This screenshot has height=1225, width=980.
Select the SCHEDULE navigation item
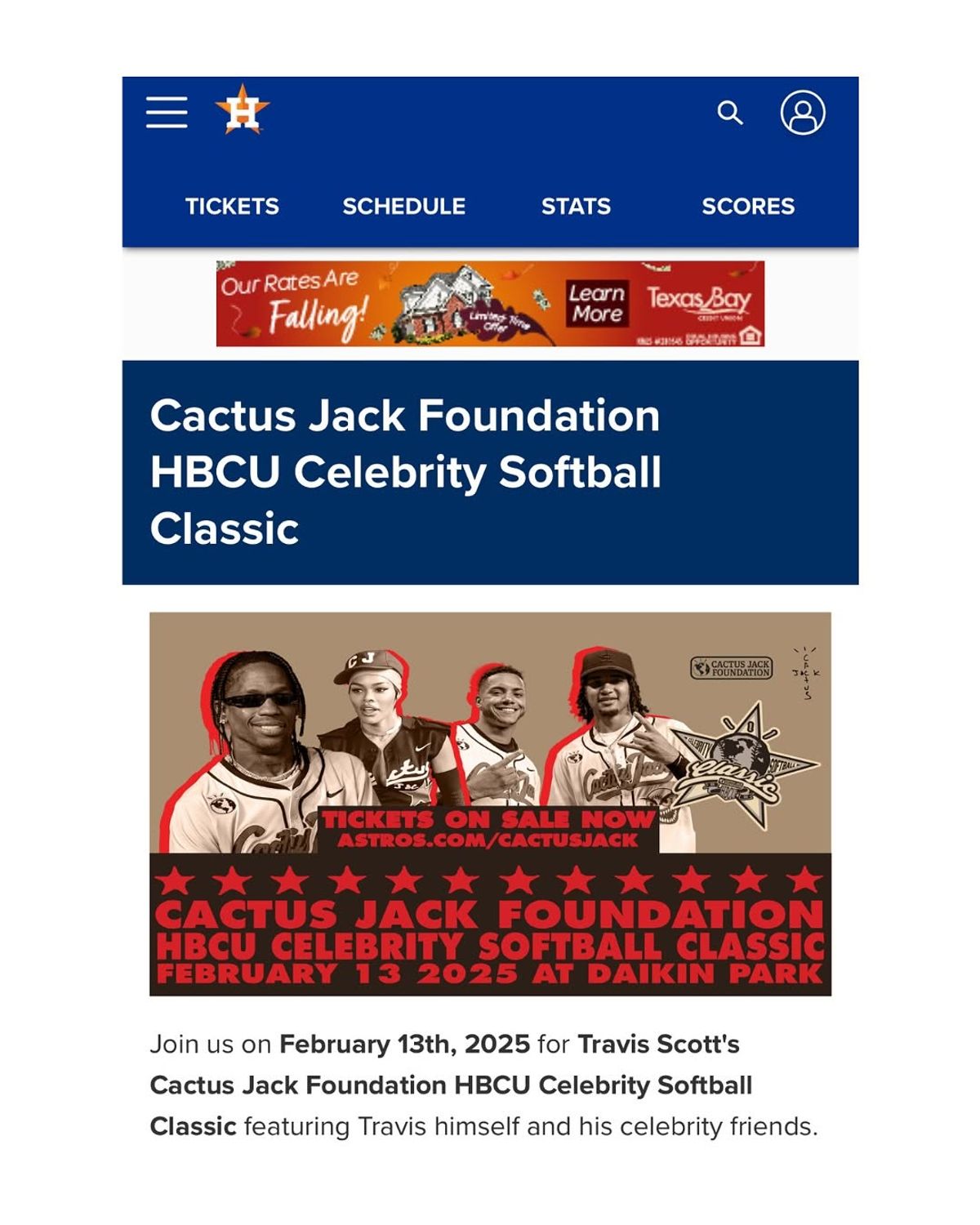pyautogui.click(x=403, y=207)
